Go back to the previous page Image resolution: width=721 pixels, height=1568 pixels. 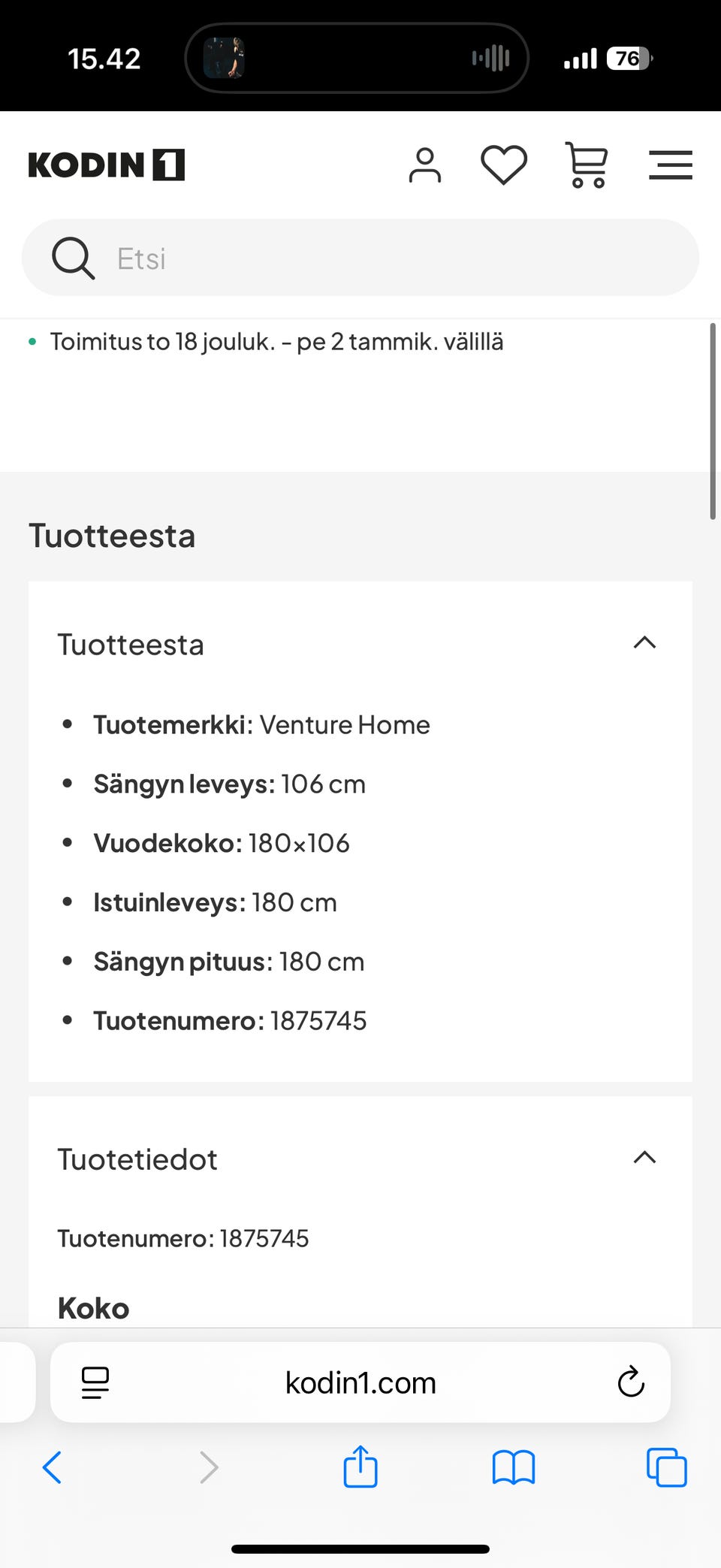click(52, 1467)
